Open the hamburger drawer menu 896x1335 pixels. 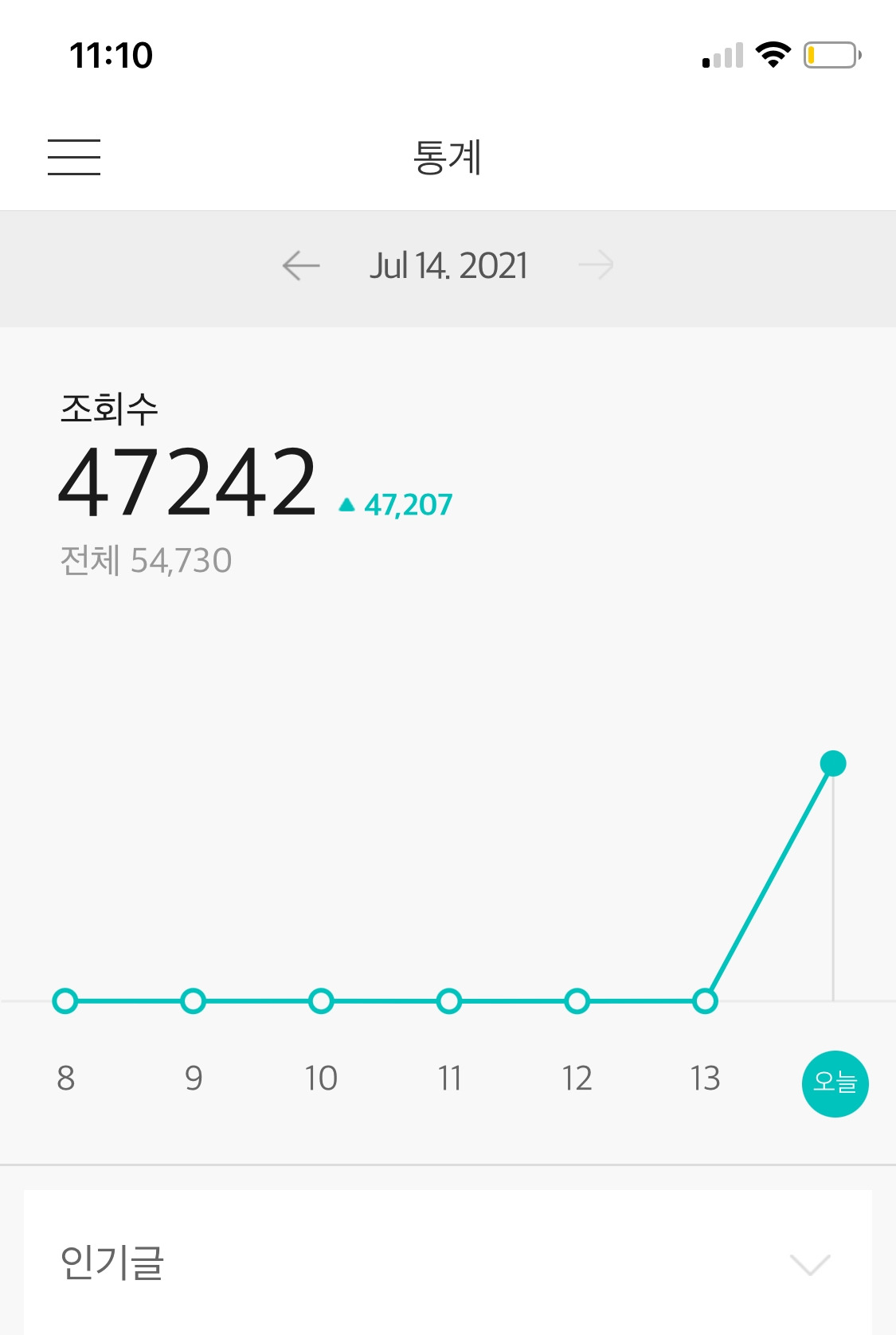tap(74, 157)
